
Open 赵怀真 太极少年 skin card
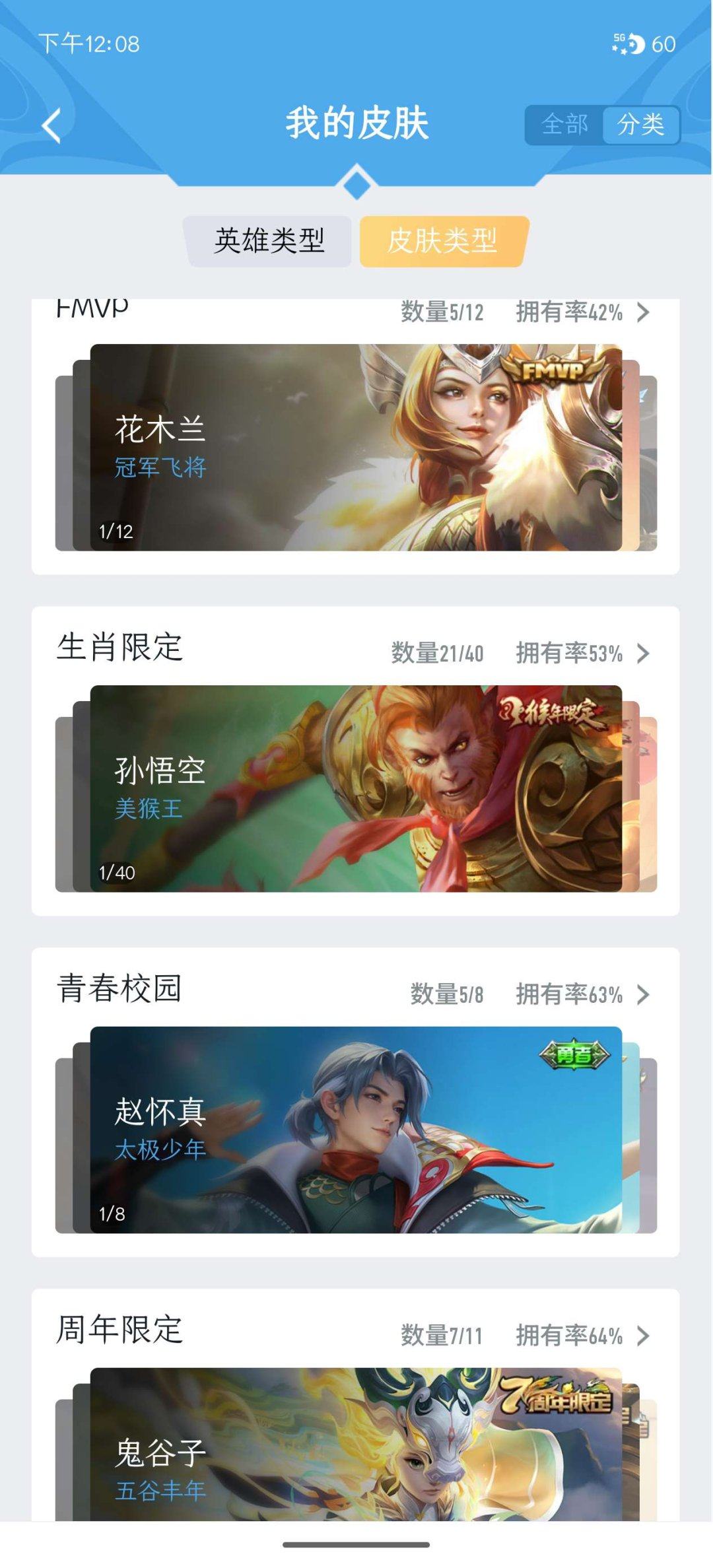tap(356, 1130)
